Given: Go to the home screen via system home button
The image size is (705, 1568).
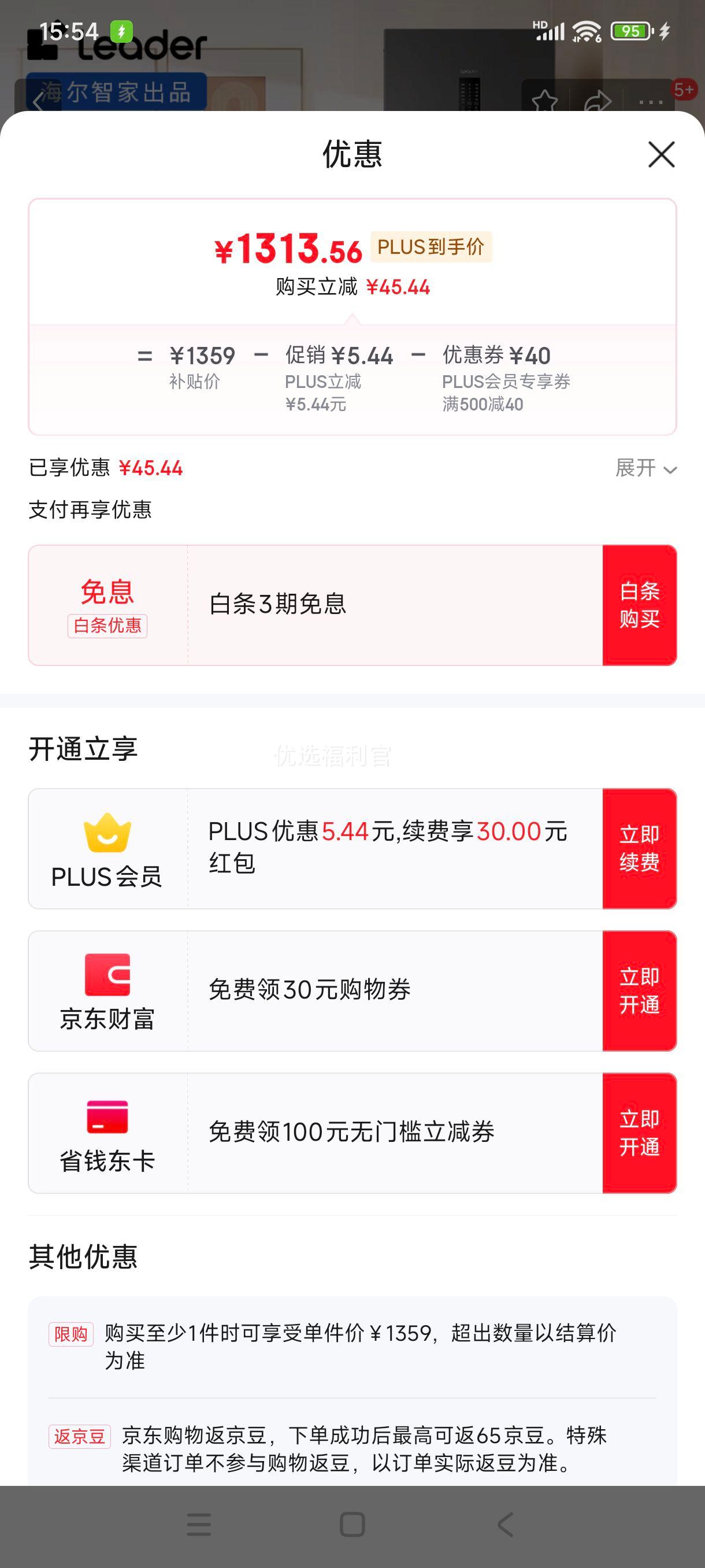Looking at the screenshot, I should [352, 1525].
